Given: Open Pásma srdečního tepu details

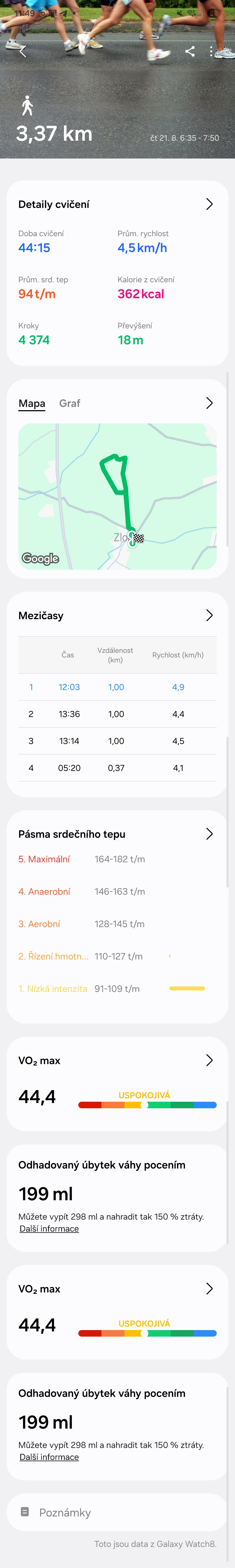Looking at the screenshot, I should 209,834.
